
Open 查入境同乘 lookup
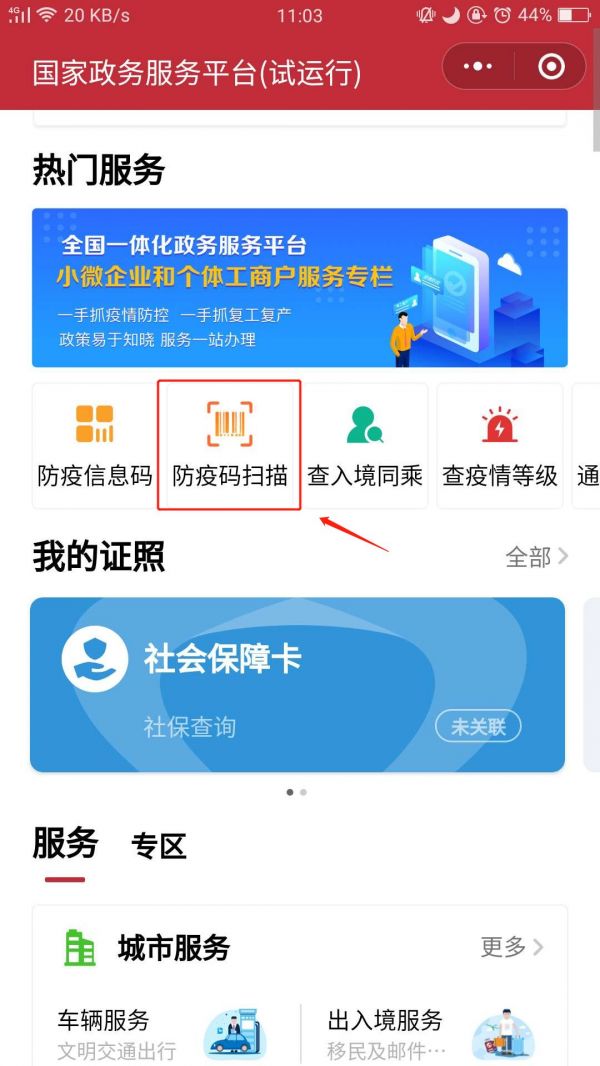365,445
